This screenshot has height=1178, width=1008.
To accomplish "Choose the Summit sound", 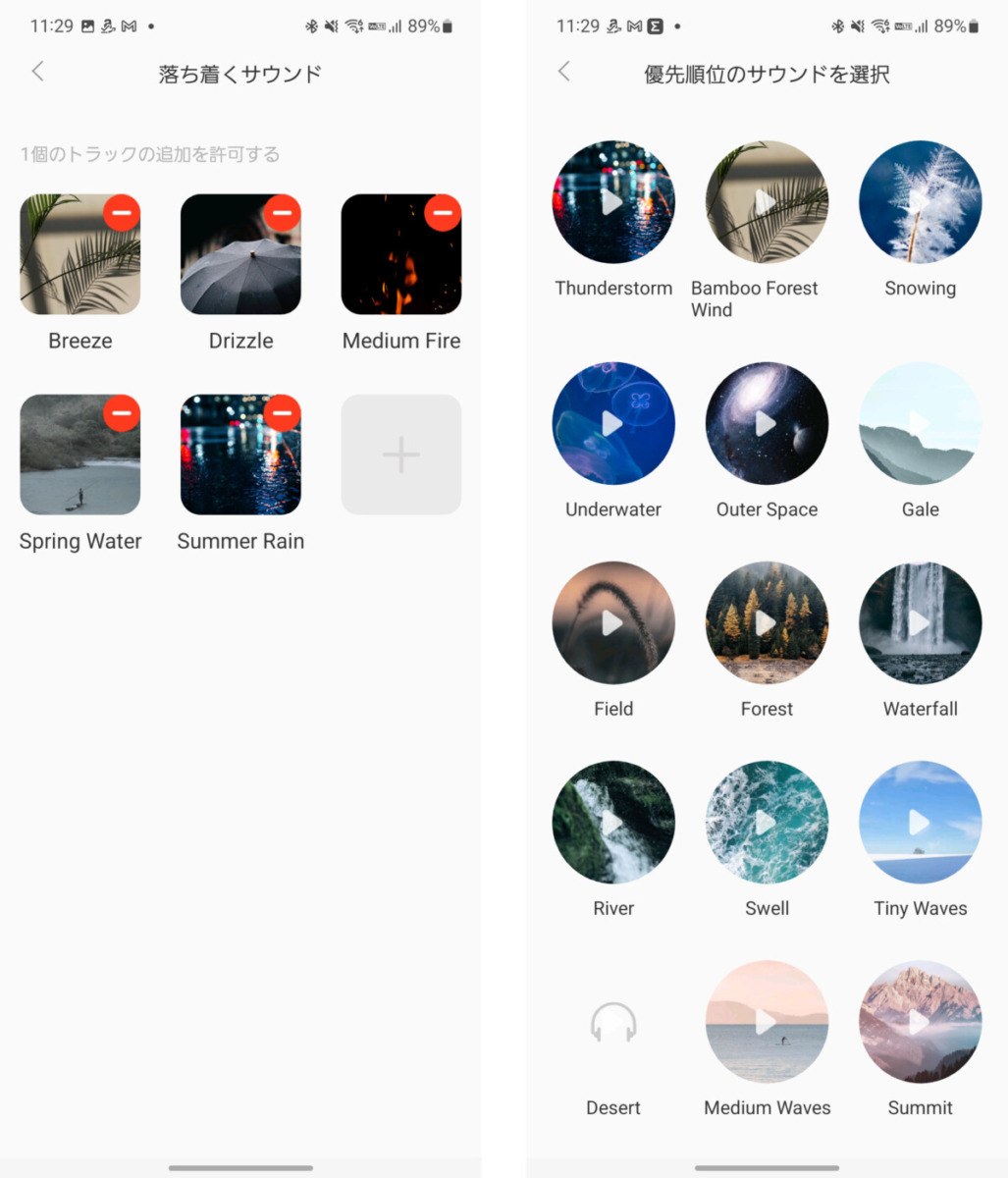I will 920,1023.
